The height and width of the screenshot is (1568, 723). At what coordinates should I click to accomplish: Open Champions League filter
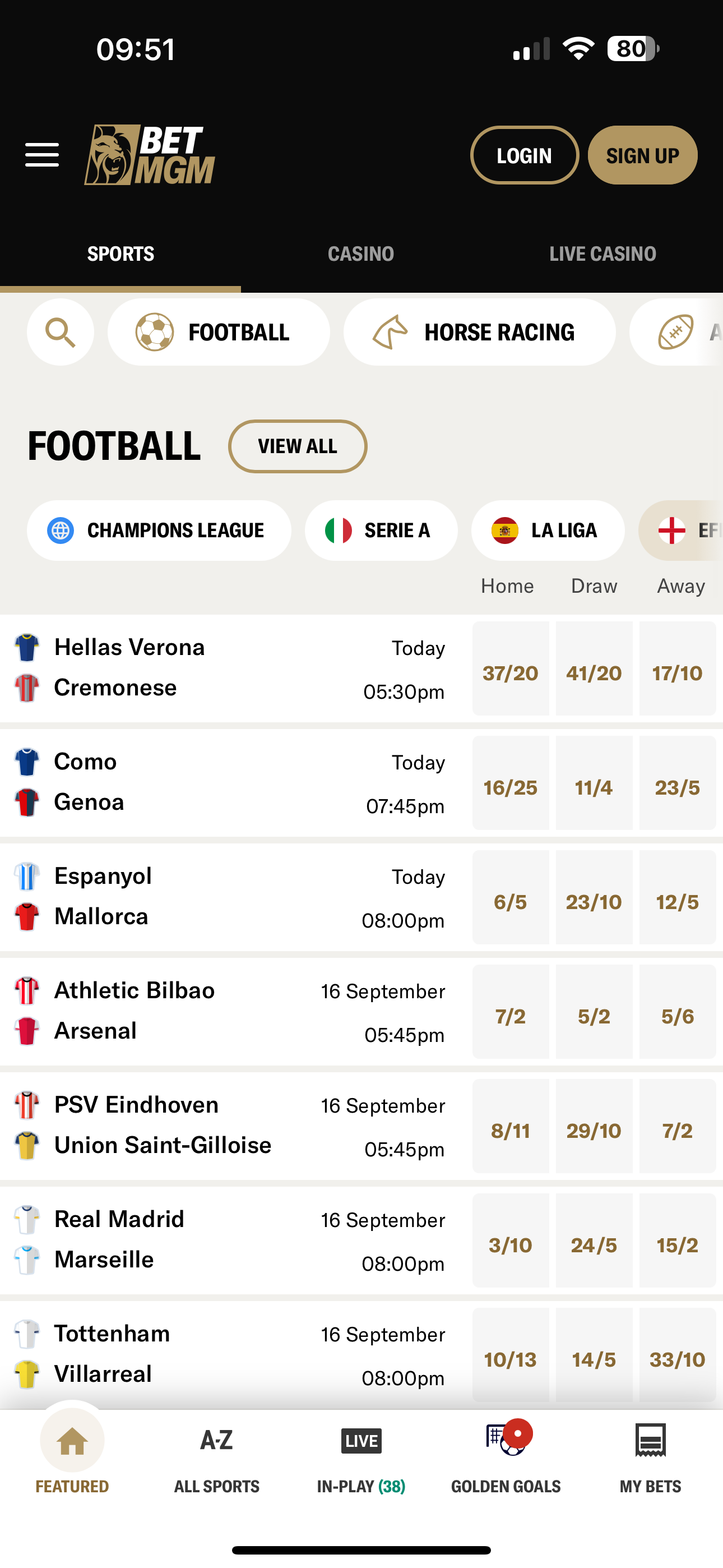(x=159, y=530)
